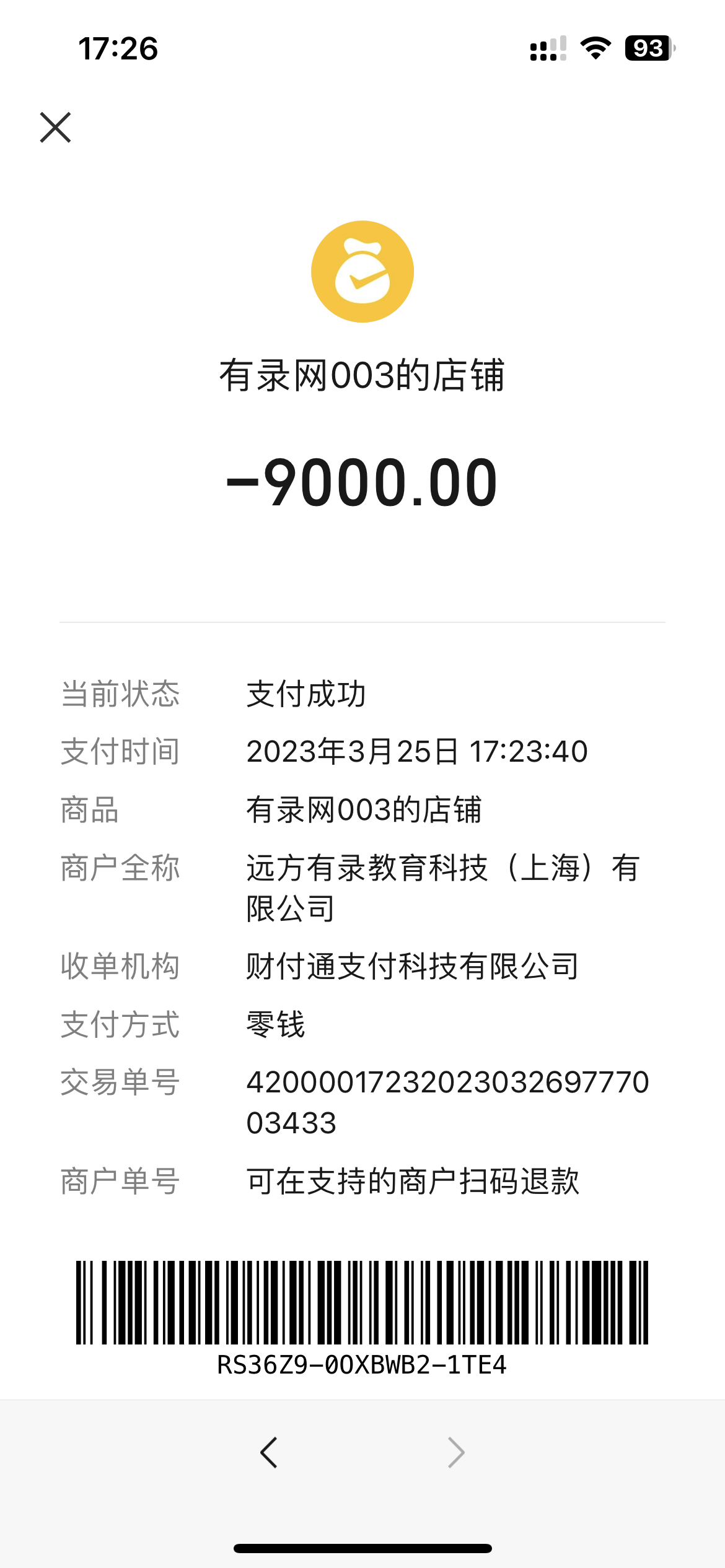Go back with the left arrow

(x=269, y=1452)
